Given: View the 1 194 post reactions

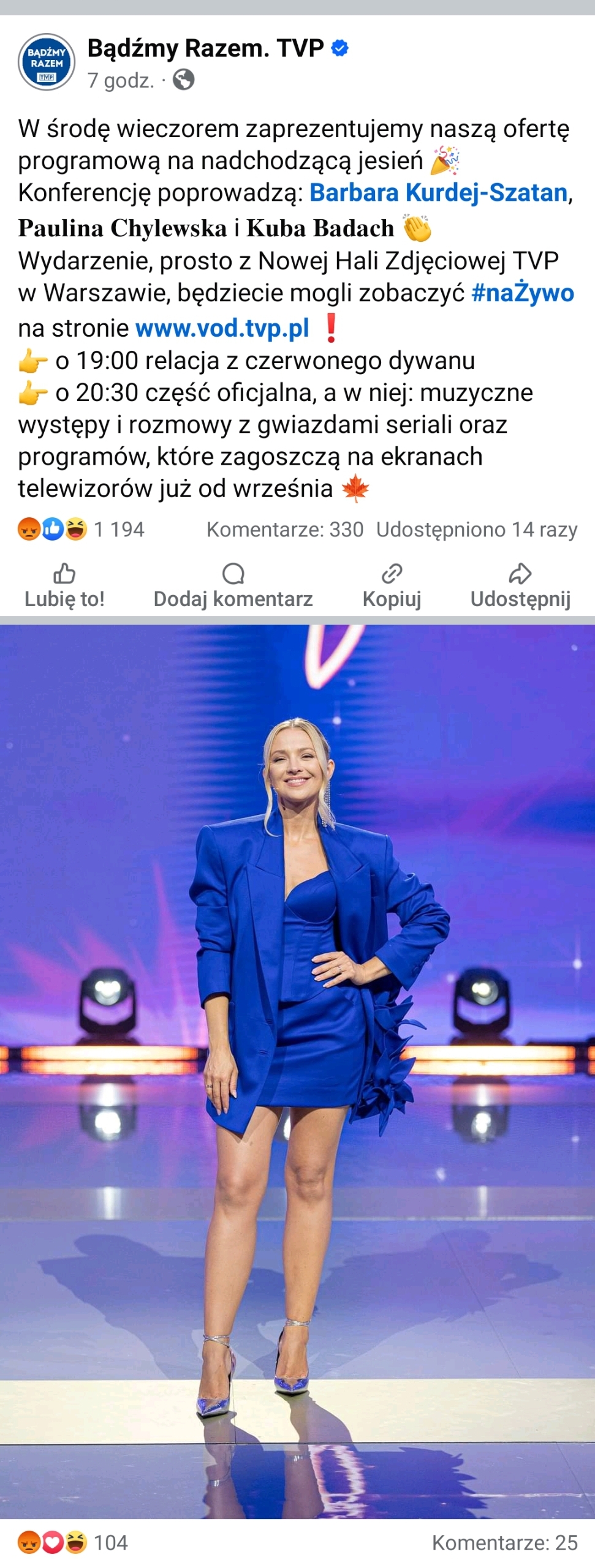Looking at the screenshot, I should coord(81,529).
